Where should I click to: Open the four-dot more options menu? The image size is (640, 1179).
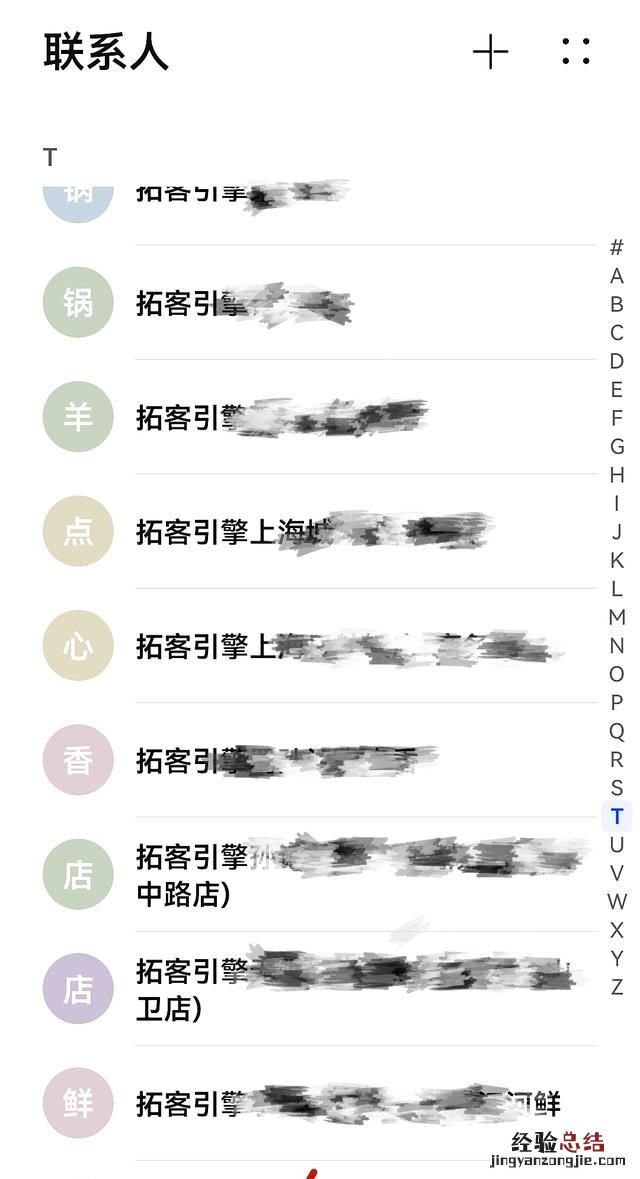click(x=576, y=52)
